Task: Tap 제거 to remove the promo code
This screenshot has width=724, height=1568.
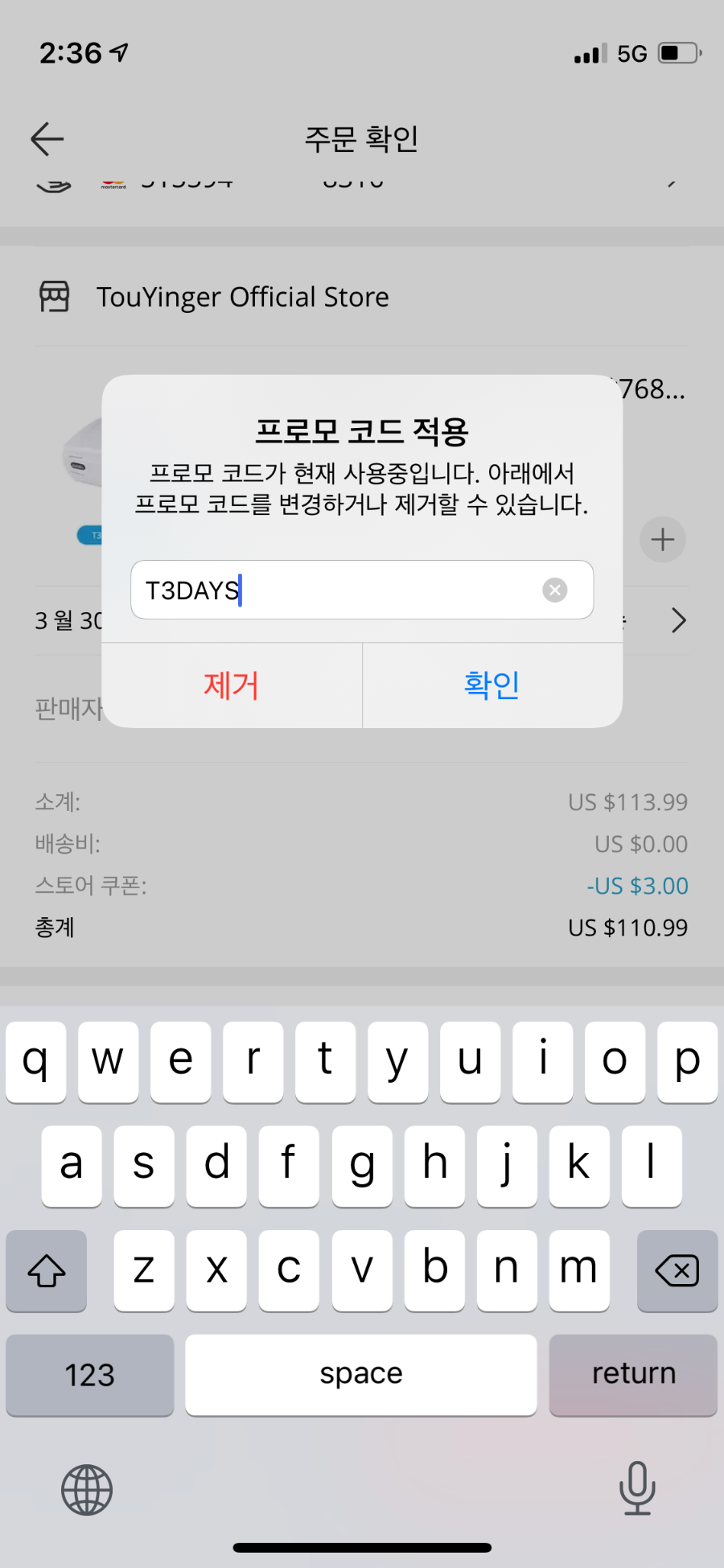Action: tap(232, 685)
